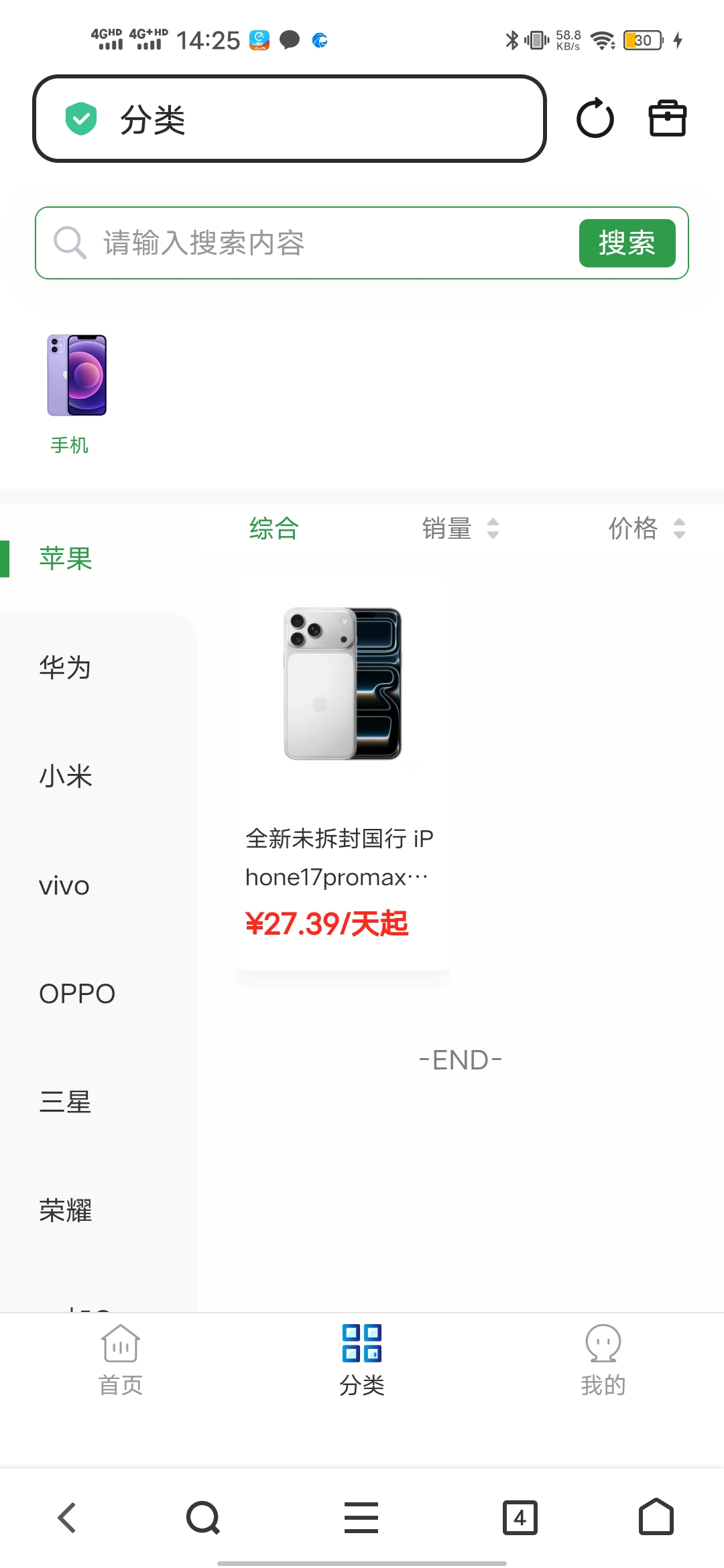Sort products by 综合
This screenshot has width=724, height=1568.
pyautogui.click(x=274, y=529)
